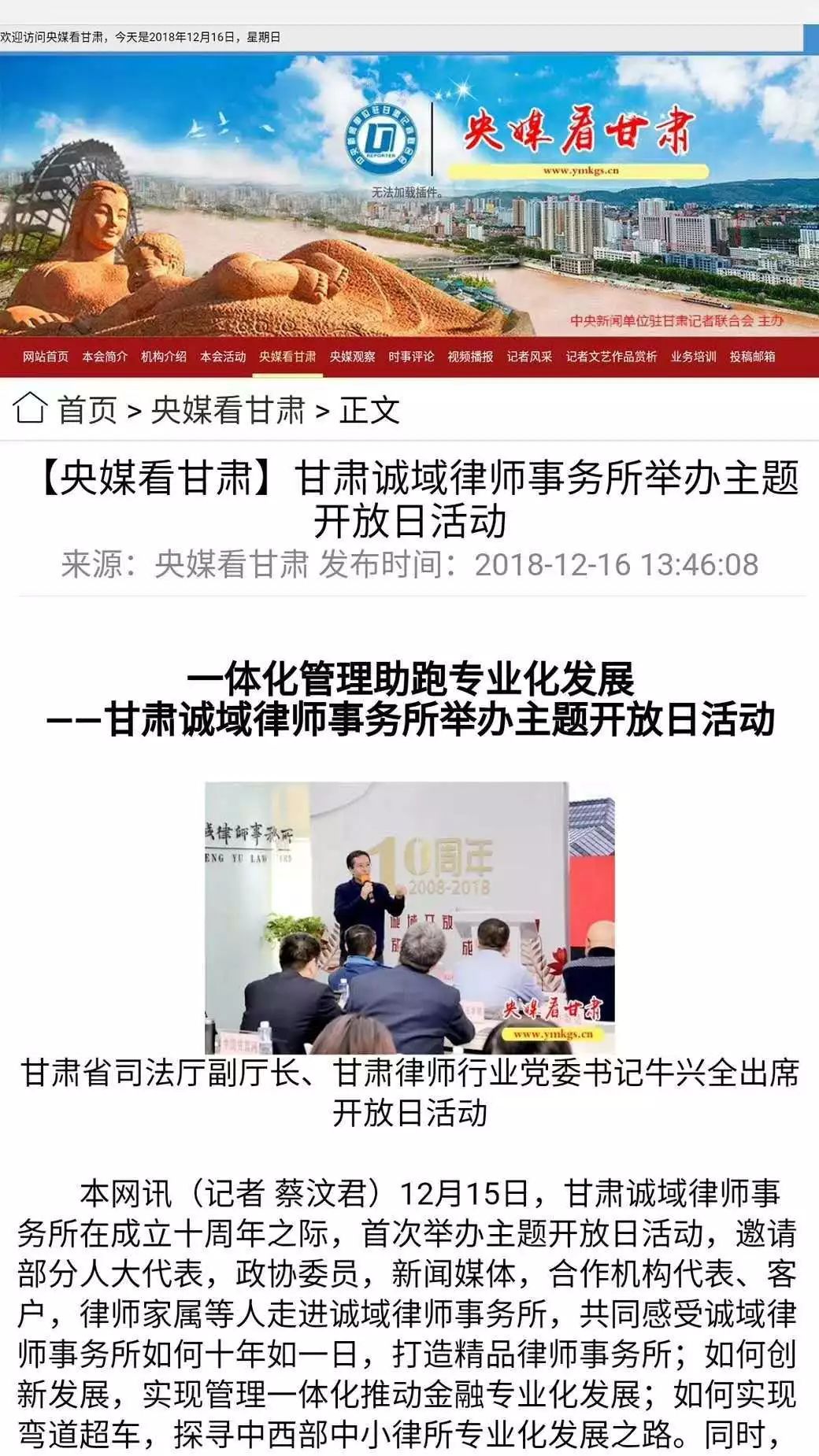Switch to 本会活动 section
The width and height of the screenshot is (819, 1456).
point(223,357)
